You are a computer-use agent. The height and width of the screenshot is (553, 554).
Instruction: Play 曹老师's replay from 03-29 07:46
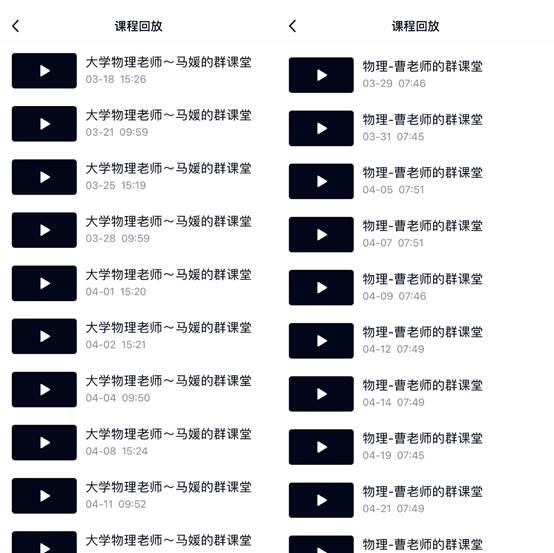coord(386,75)
